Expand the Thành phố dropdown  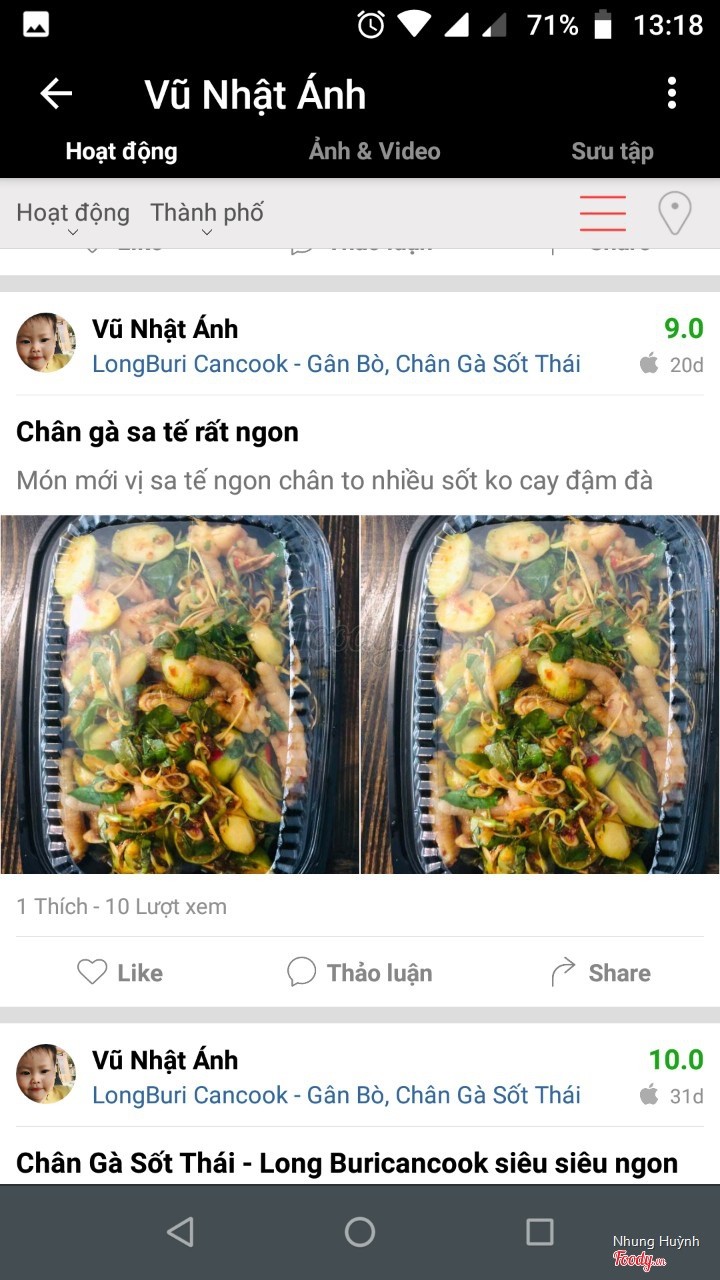pyautogui.click(x=207, y=214)
